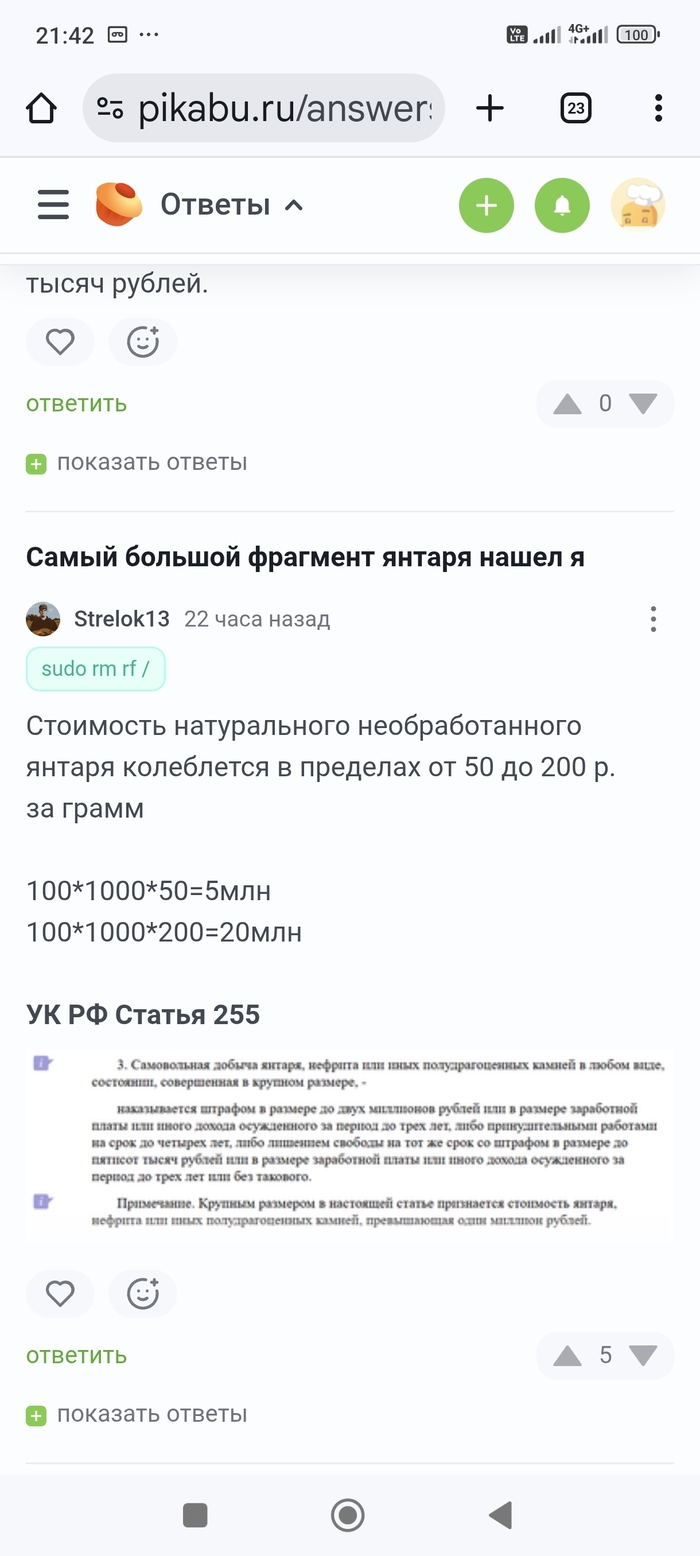View the 23 open tabs

pyautogui.click(x=576, y=108)
